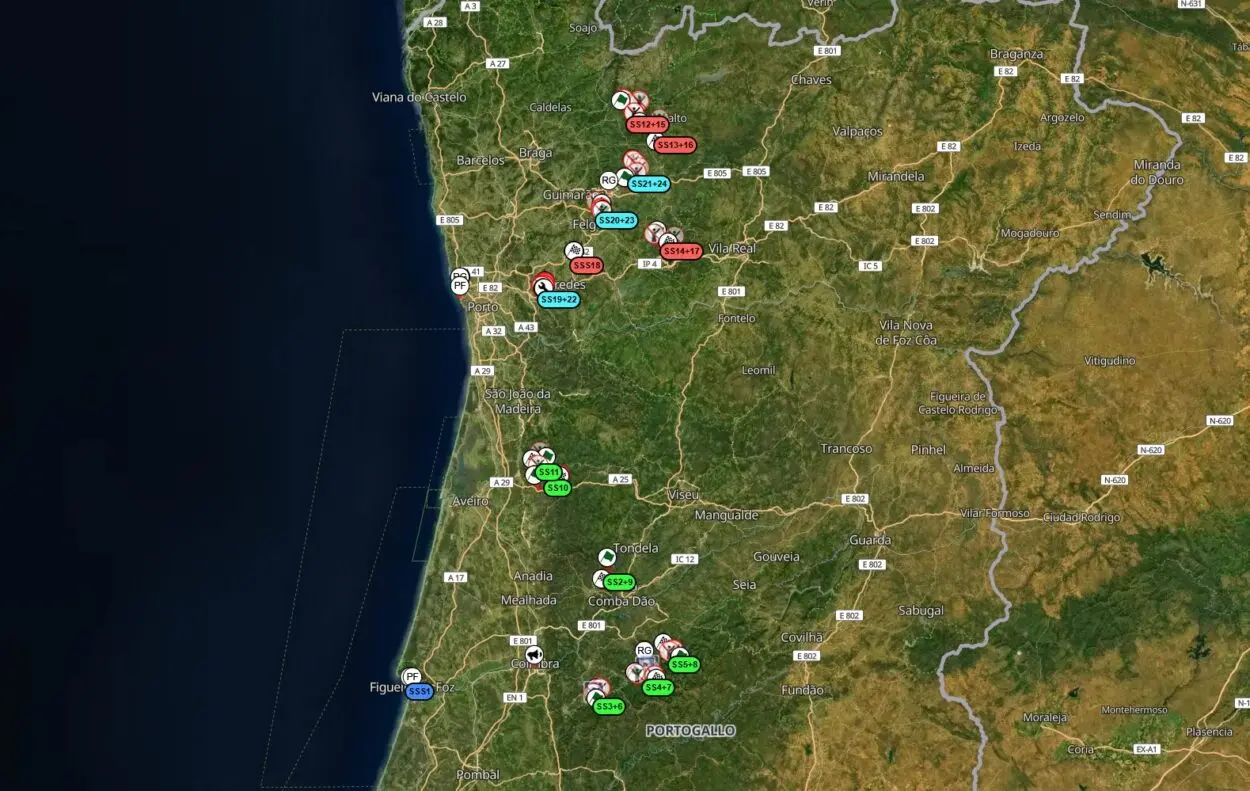
Task: Open the SS3+6 stage marker
Action: [x=609, y=707]
